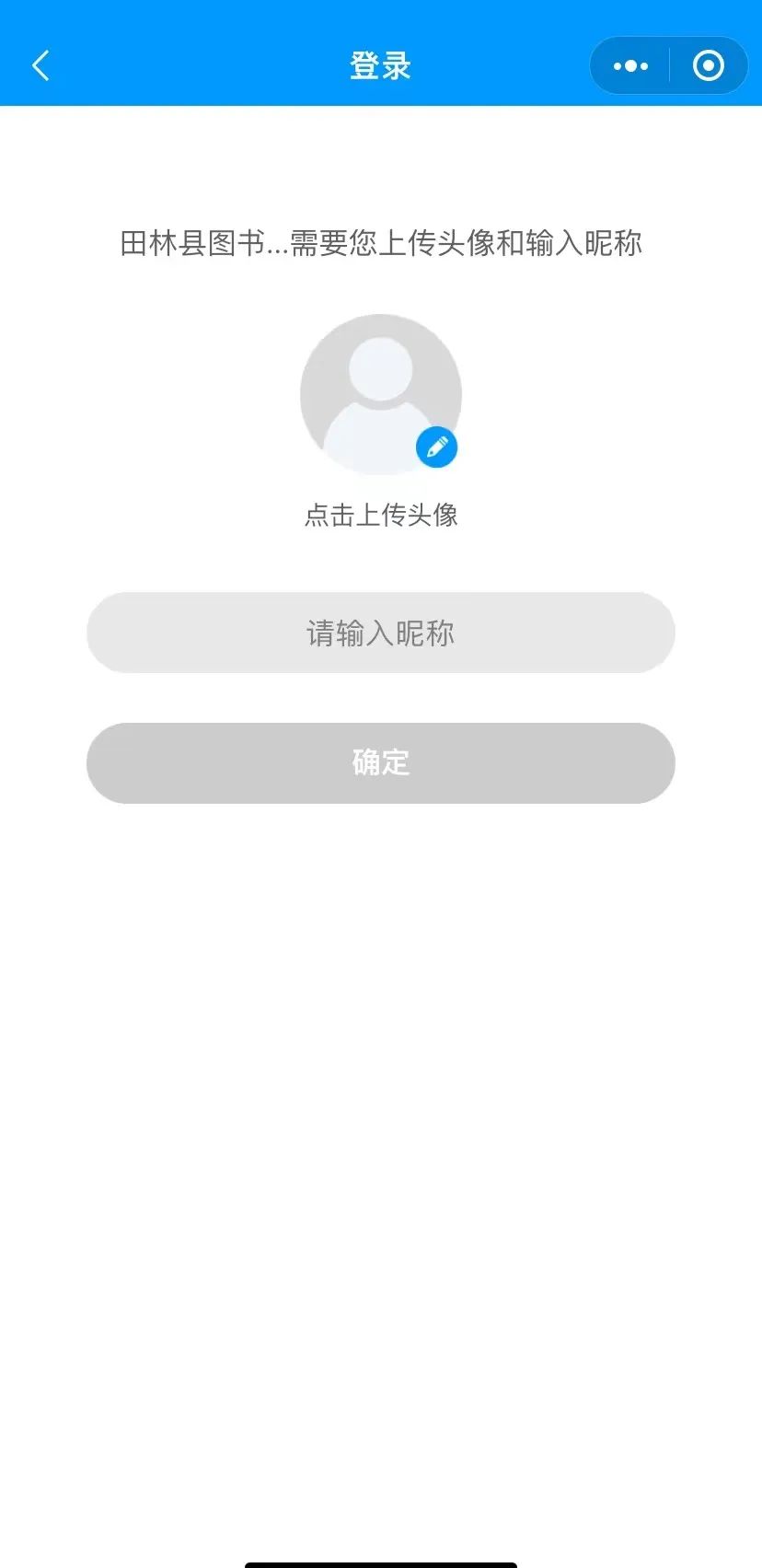Focus the 请输入昵称 nickname field
Screen dimensions: 762x1568
click(380, 633)
